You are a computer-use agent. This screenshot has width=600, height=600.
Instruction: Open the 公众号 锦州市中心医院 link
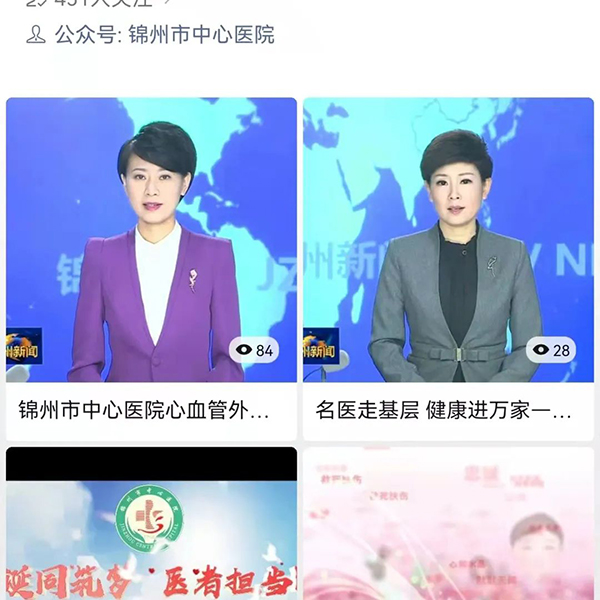pyautogui.click(x=164, y=35)
